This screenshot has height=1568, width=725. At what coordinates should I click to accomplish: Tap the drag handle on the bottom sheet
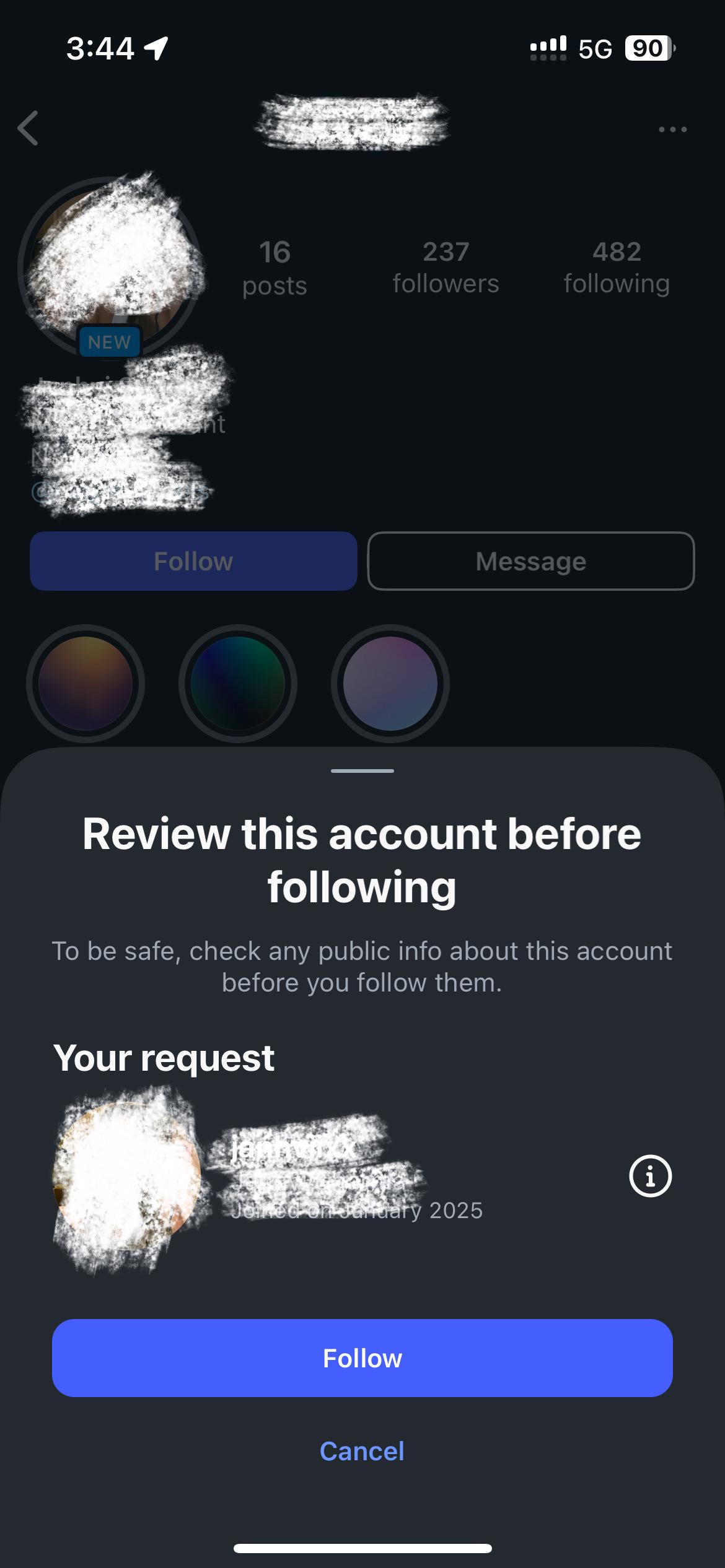[x=362, y=770]
